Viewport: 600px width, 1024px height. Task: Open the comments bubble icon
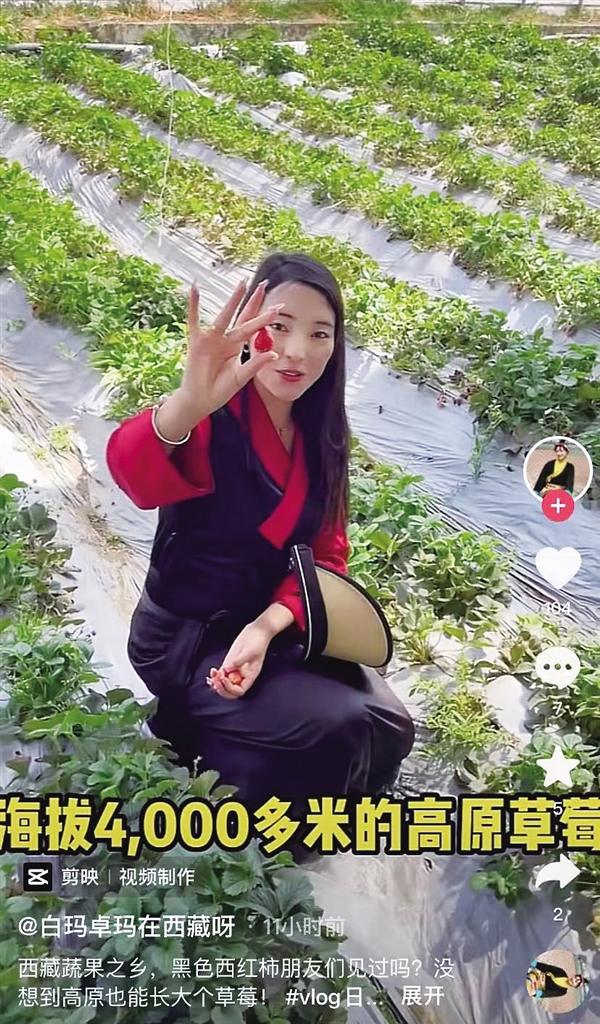(x=557, y=667)
